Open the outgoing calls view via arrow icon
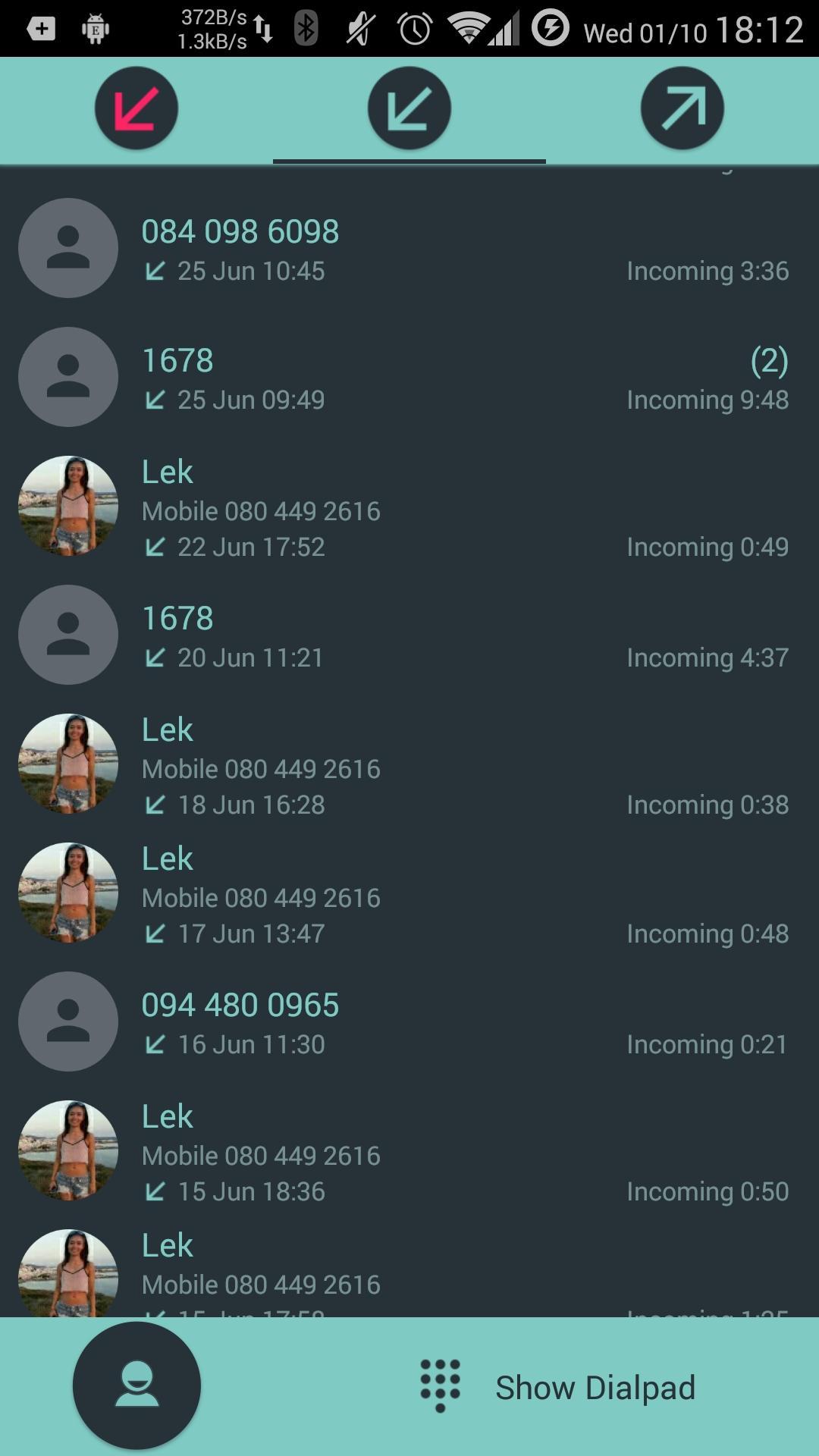819x1456 pixels. click(681, 108)
